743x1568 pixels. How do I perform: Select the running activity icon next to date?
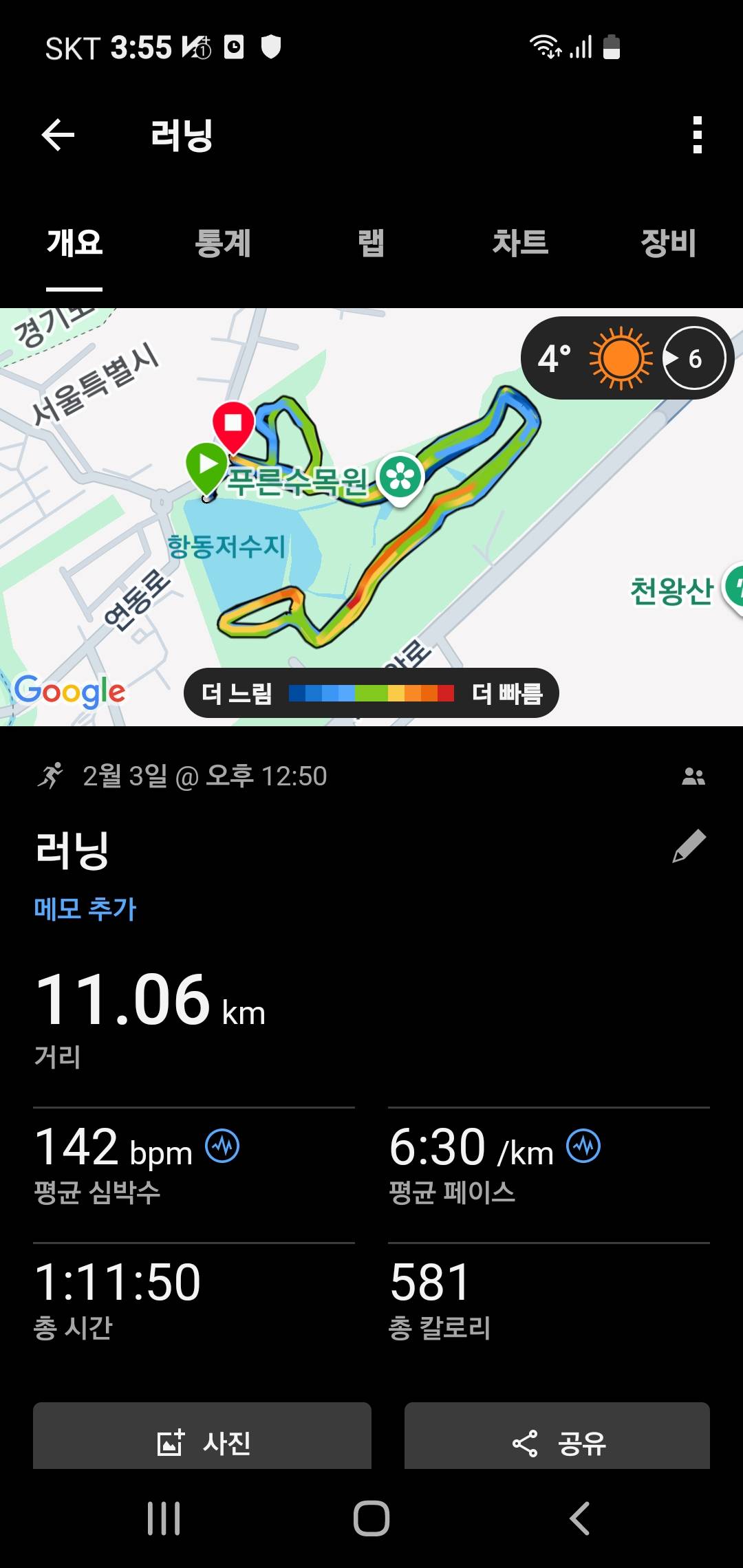point(52,776)
